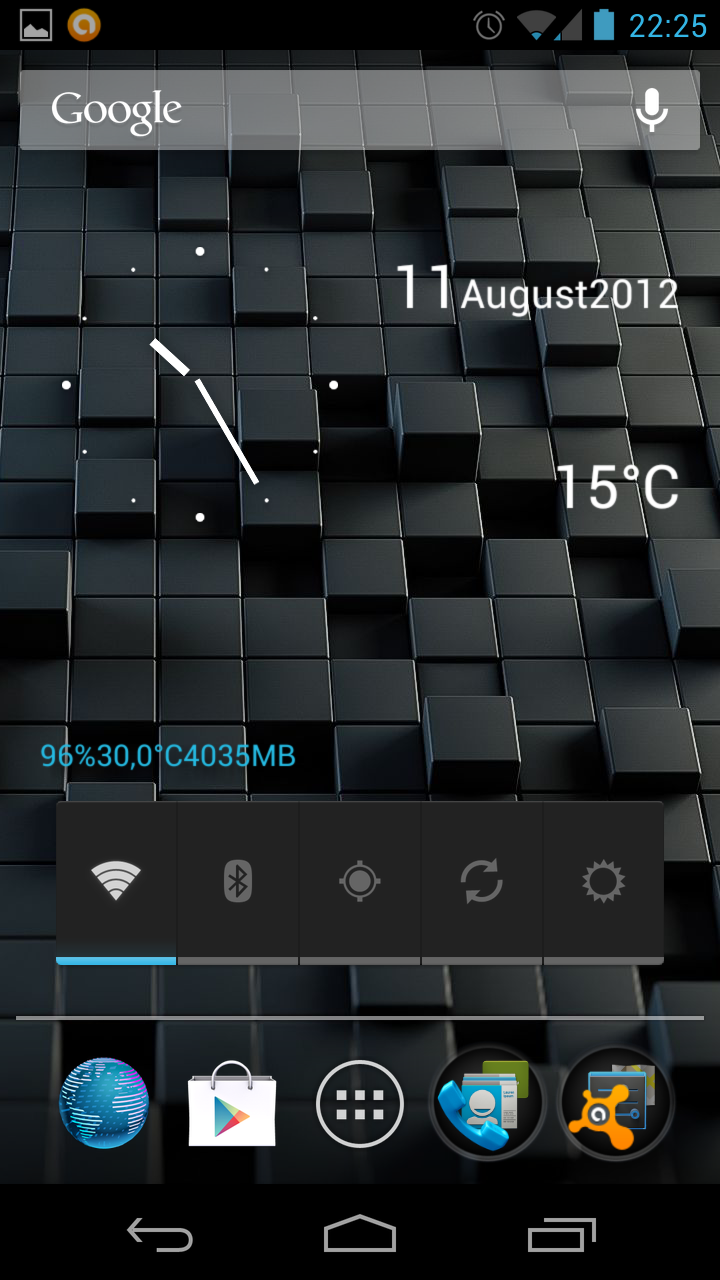Go back with the system back button
720x1280 pixels.
160,1235
